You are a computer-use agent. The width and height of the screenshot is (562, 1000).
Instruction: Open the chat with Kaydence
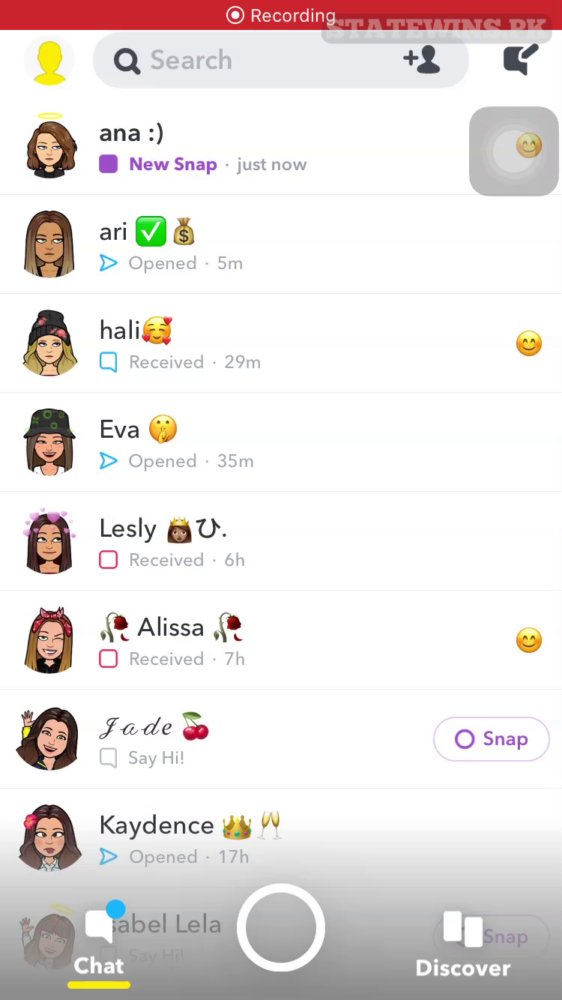281,838
